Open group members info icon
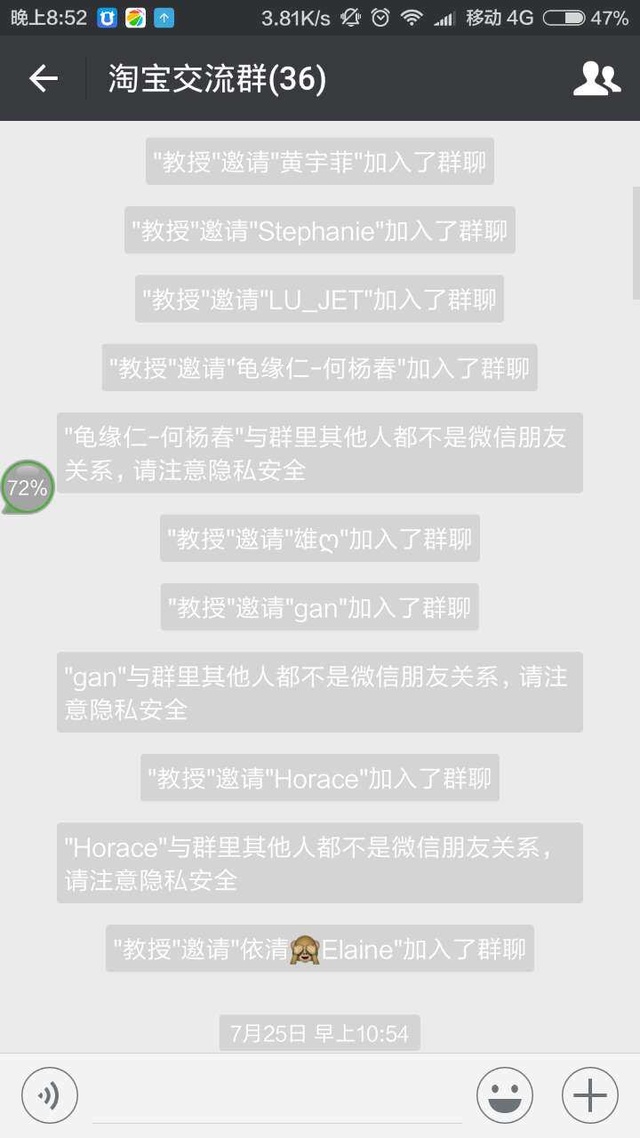 pos(596,78)
